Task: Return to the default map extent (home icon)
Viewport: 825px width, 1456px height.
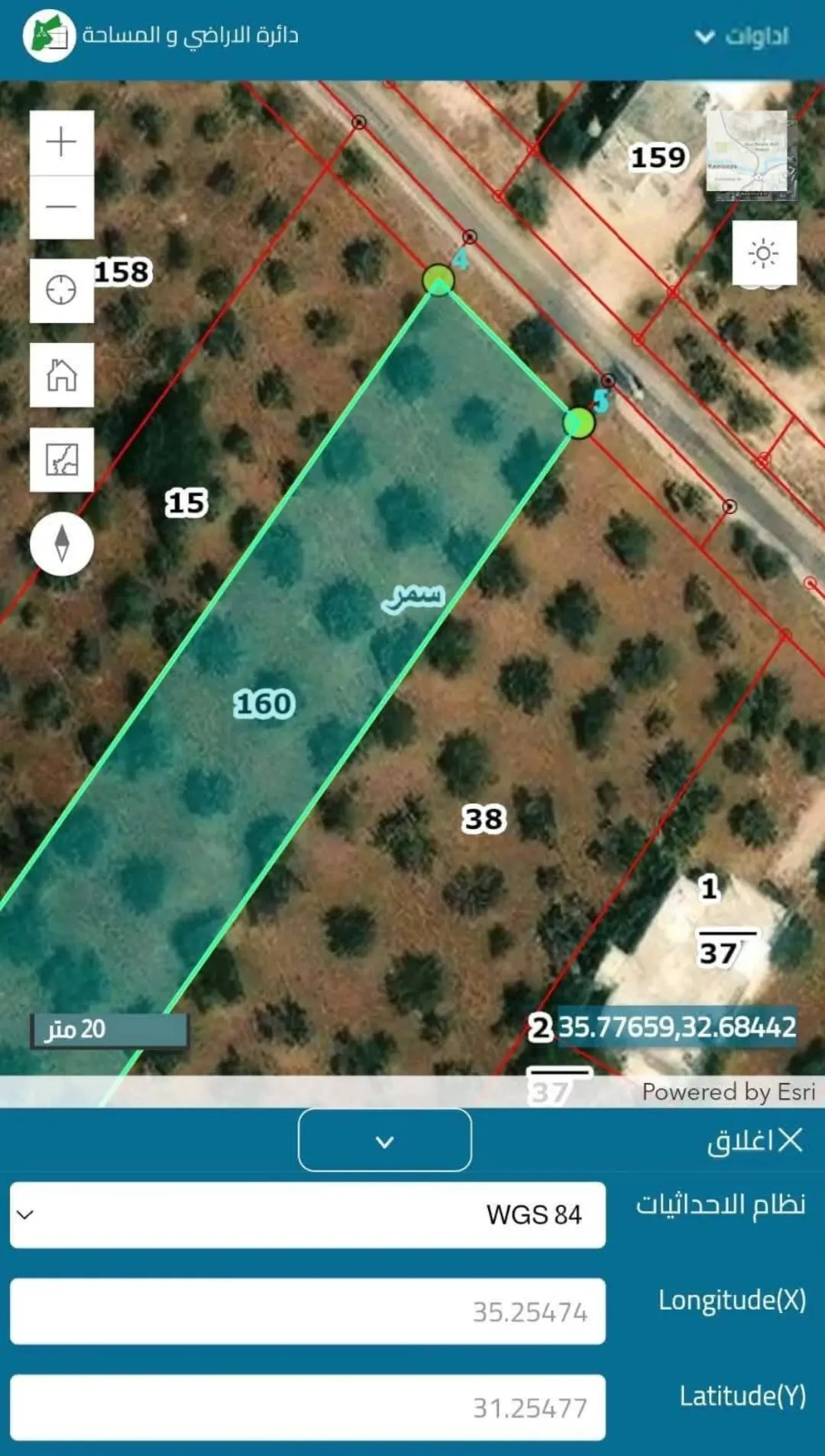Action: [x=62, y=375]
